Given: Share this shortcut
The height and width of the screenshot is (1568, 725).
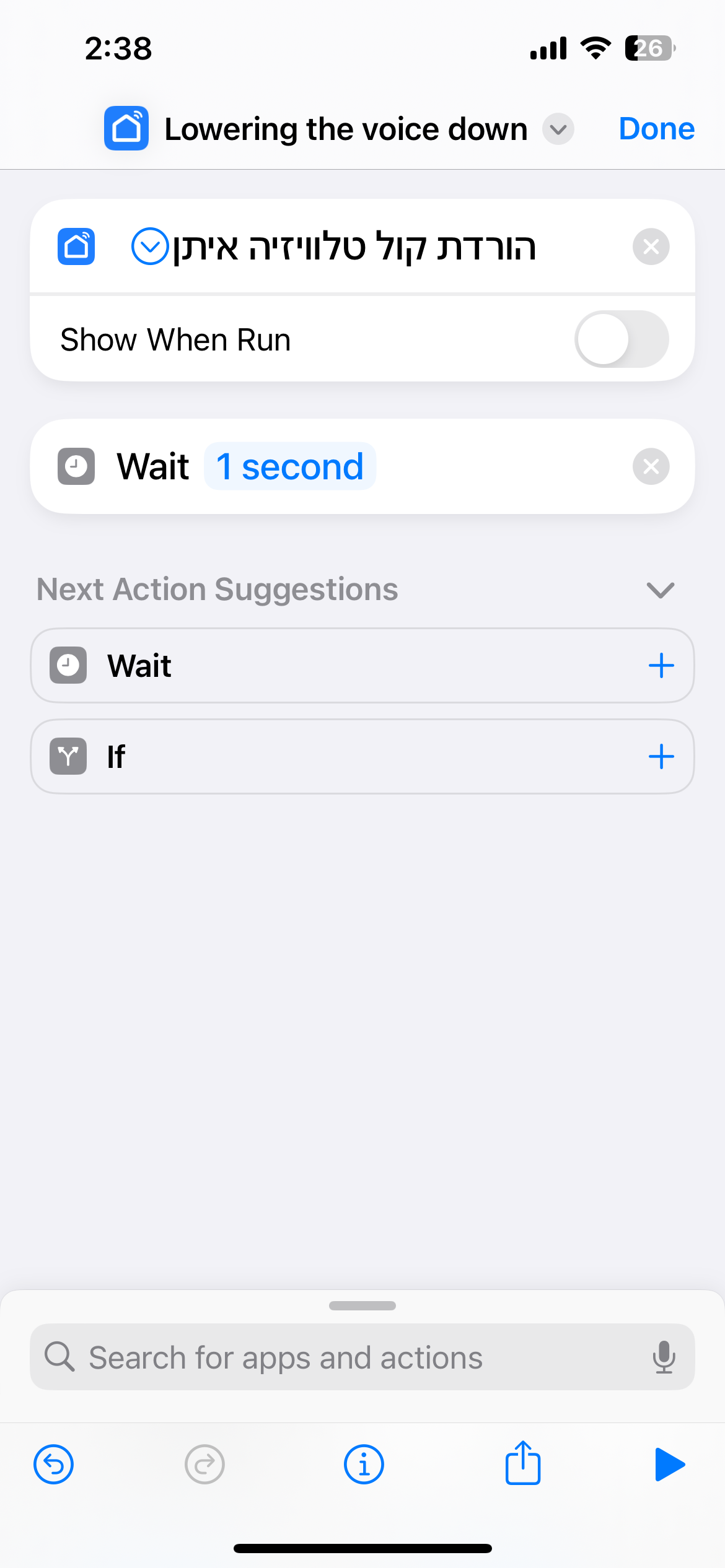Looking at the screenshot, I should 523,1462.
